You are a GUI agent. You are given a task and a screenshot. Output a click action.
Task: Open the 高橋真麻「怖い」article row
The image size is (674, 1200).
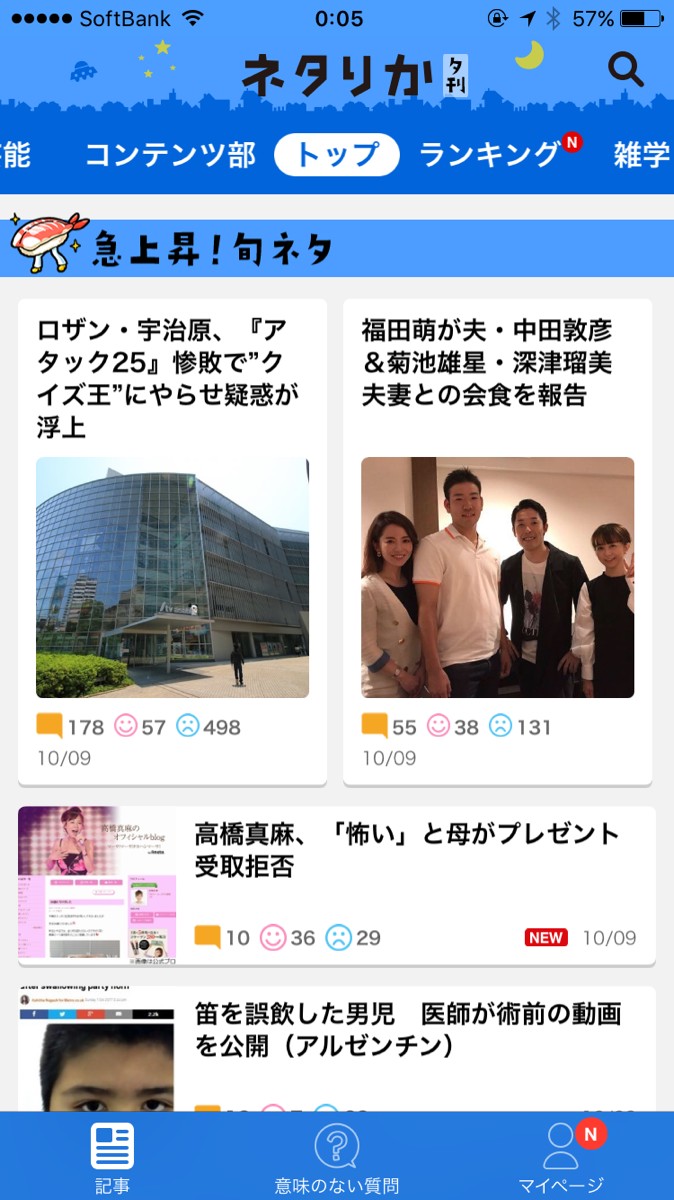[x=337, y=885]
